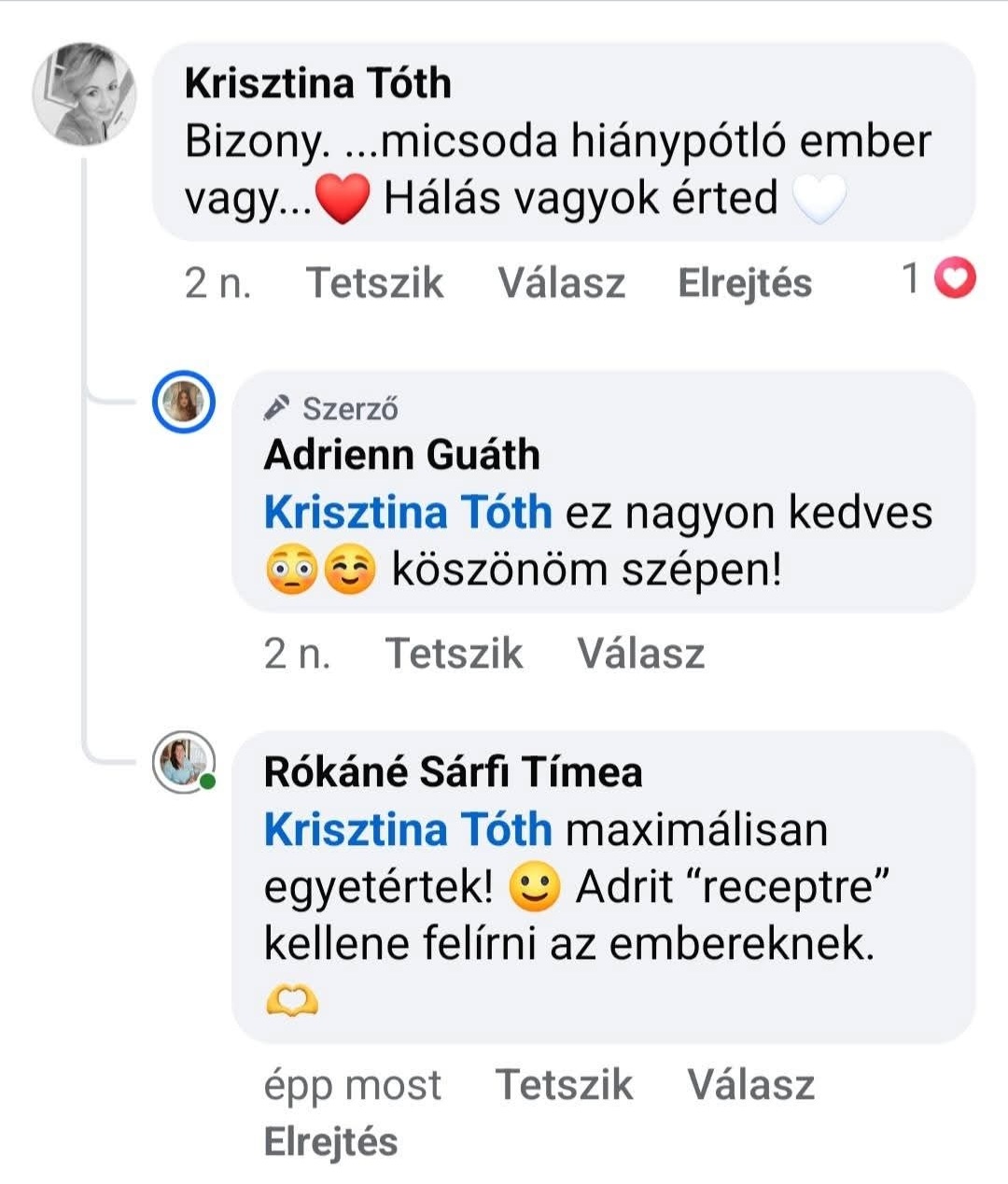This screenshot has width=1008, height=1184.
Task: Like Krisztina Tóth's comment via Tetszik
Action: click(374, 282)
